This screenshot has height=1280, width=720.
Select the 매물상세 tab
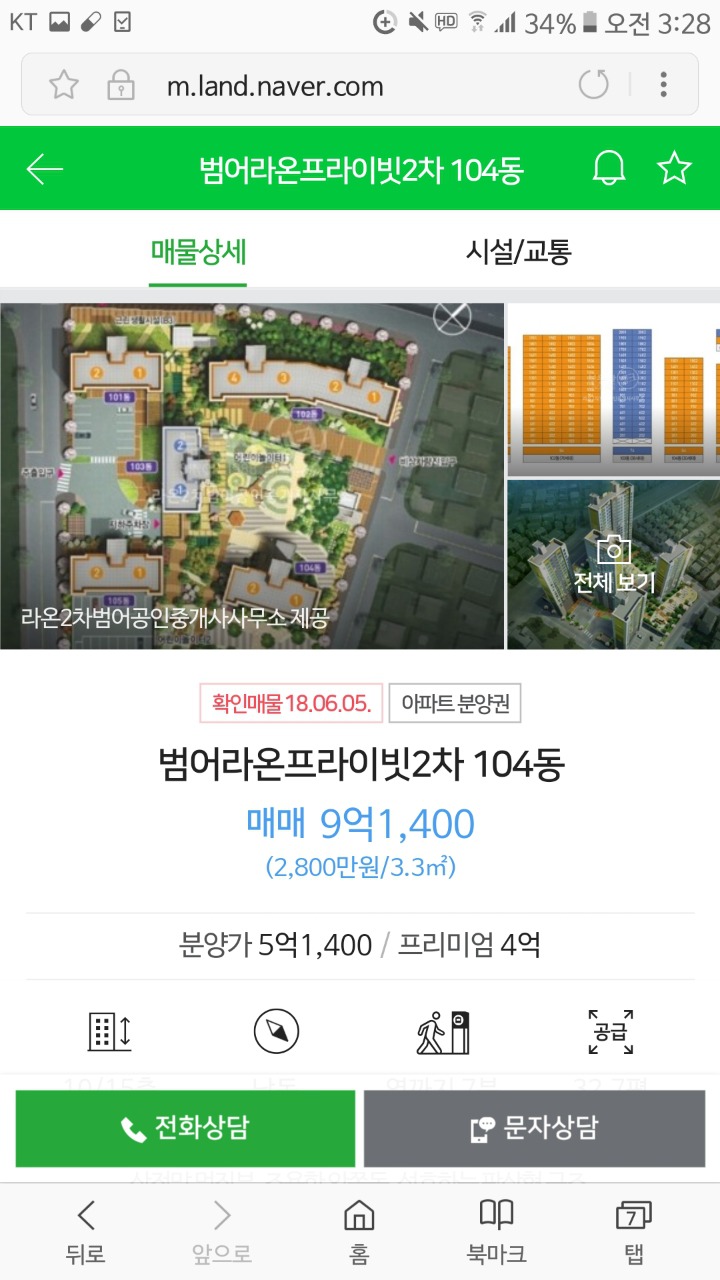click(198, 251)
